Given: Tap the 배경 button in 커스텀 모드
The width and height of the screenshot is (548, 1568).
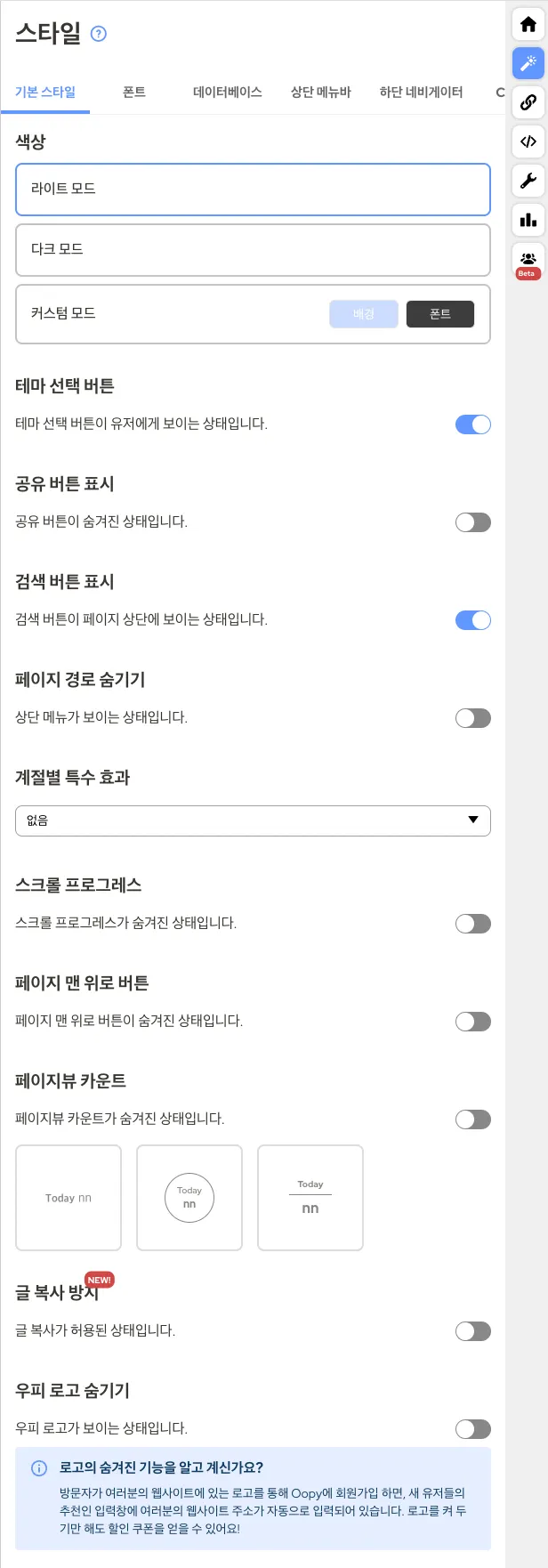Looking at the screenshot, I should [363, 314].
